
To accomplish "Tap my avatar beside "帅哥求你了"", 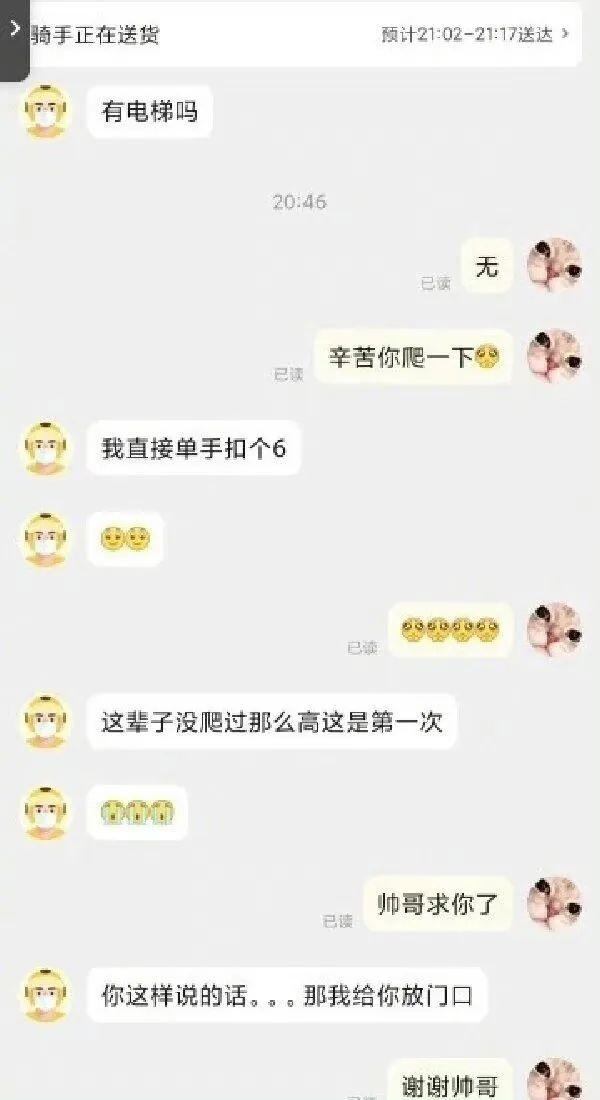I will pyautogui.click(x=554, y=904).
